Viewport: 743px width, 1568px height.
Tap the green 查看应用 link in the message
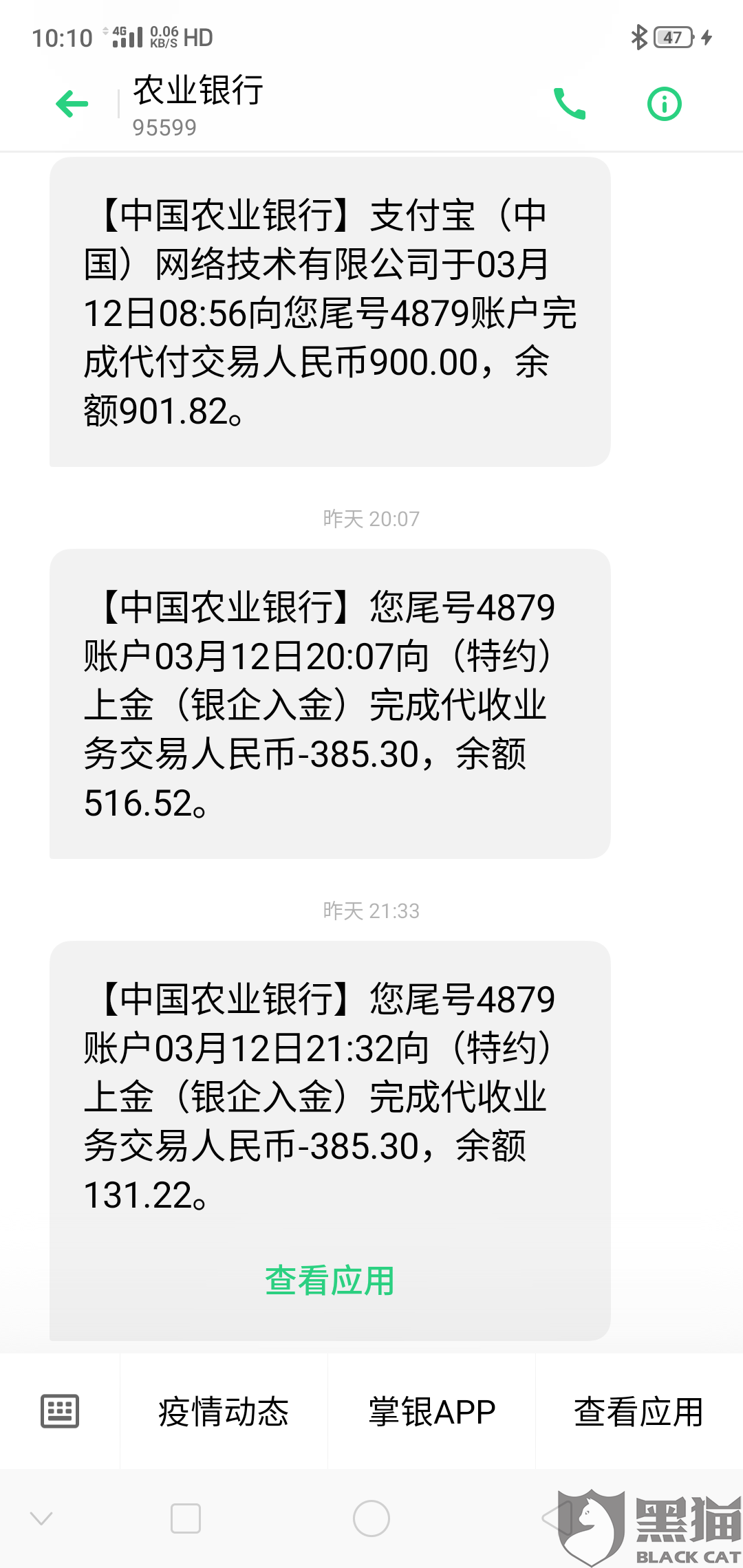tap(330, 1281)
